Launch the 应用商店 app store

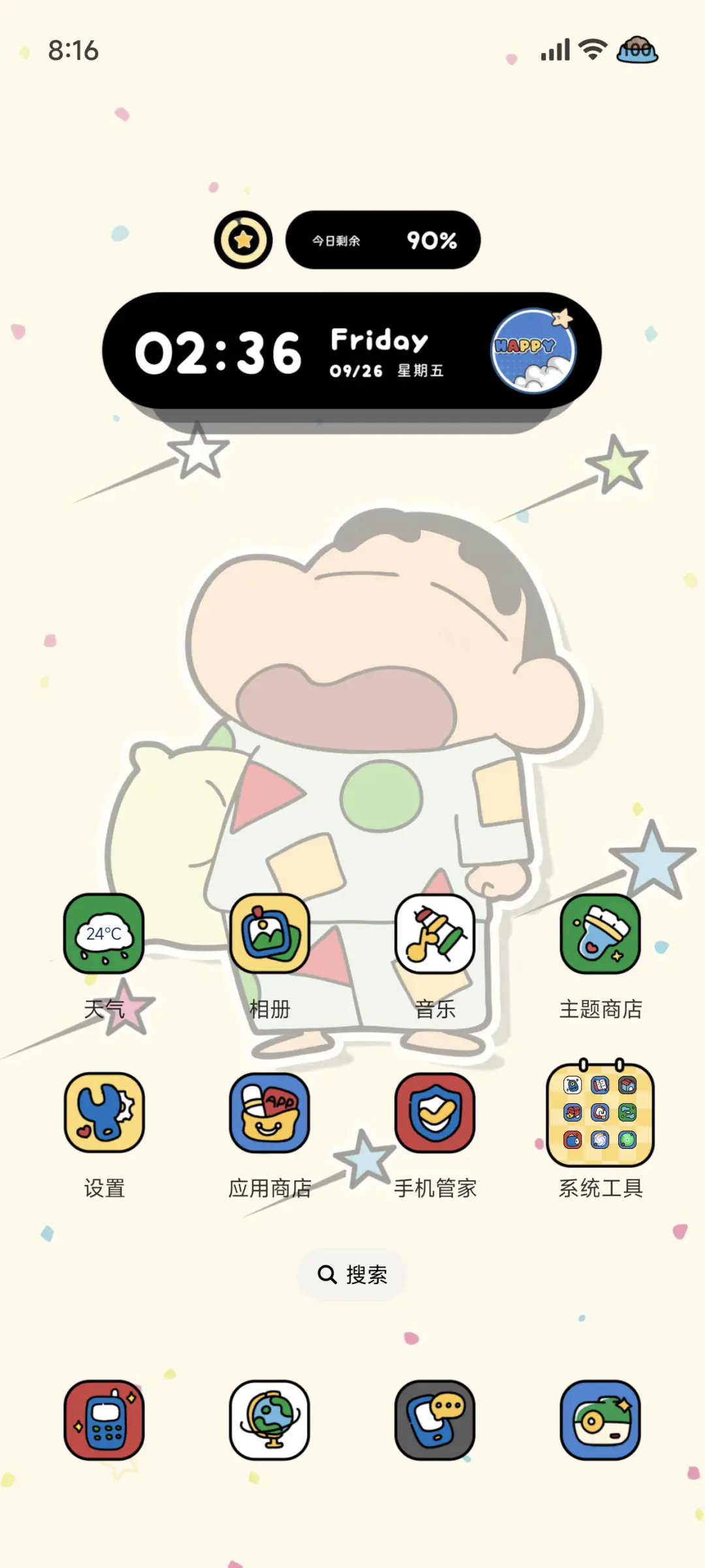(270, 1115)
